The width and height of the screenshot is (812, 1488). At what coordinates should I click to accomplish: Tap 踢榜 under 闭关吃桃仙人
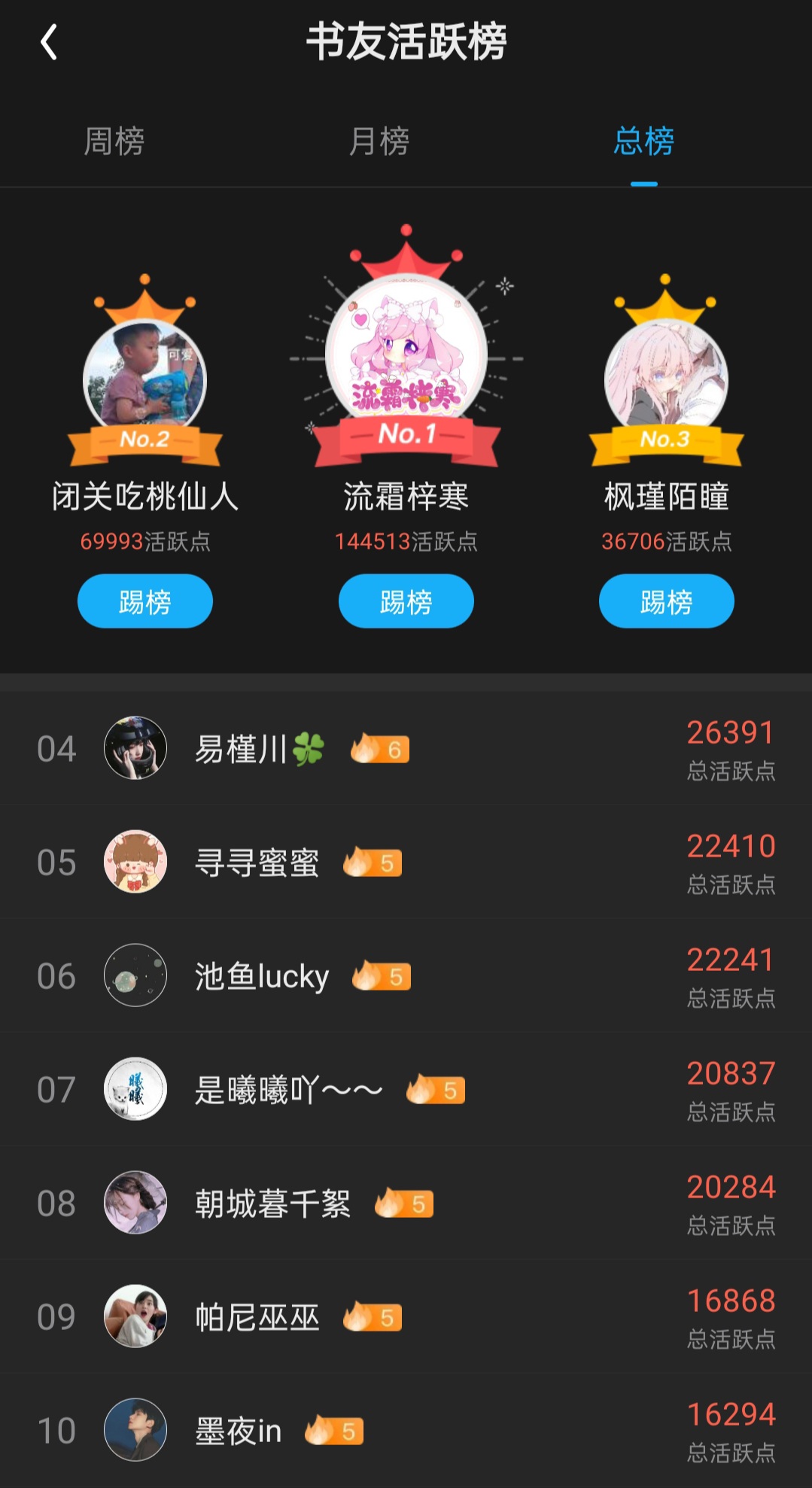pos(144,601)
